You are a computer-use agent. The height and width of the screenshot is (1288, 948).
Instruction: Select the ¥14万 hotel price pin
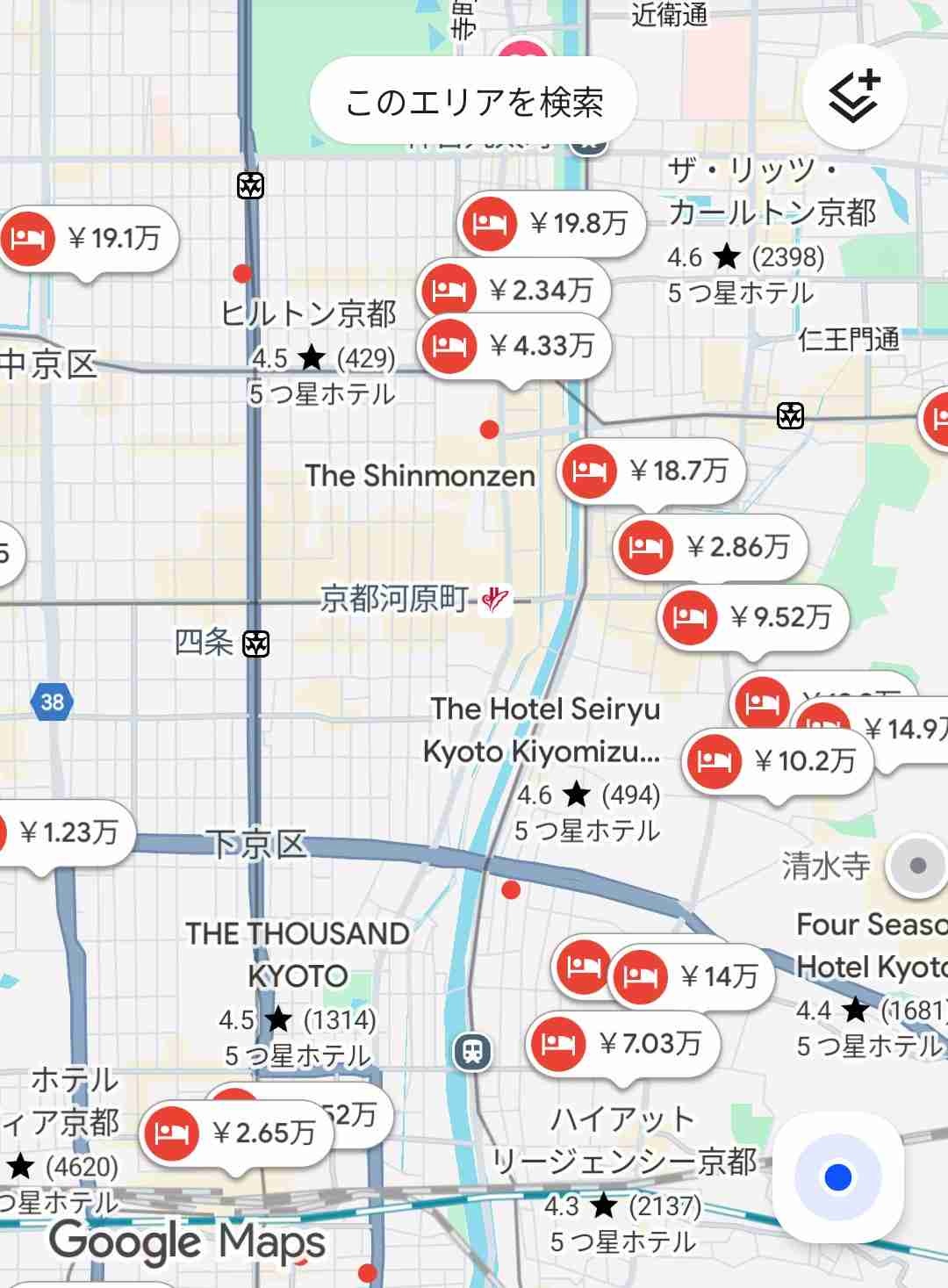[693, 975]
